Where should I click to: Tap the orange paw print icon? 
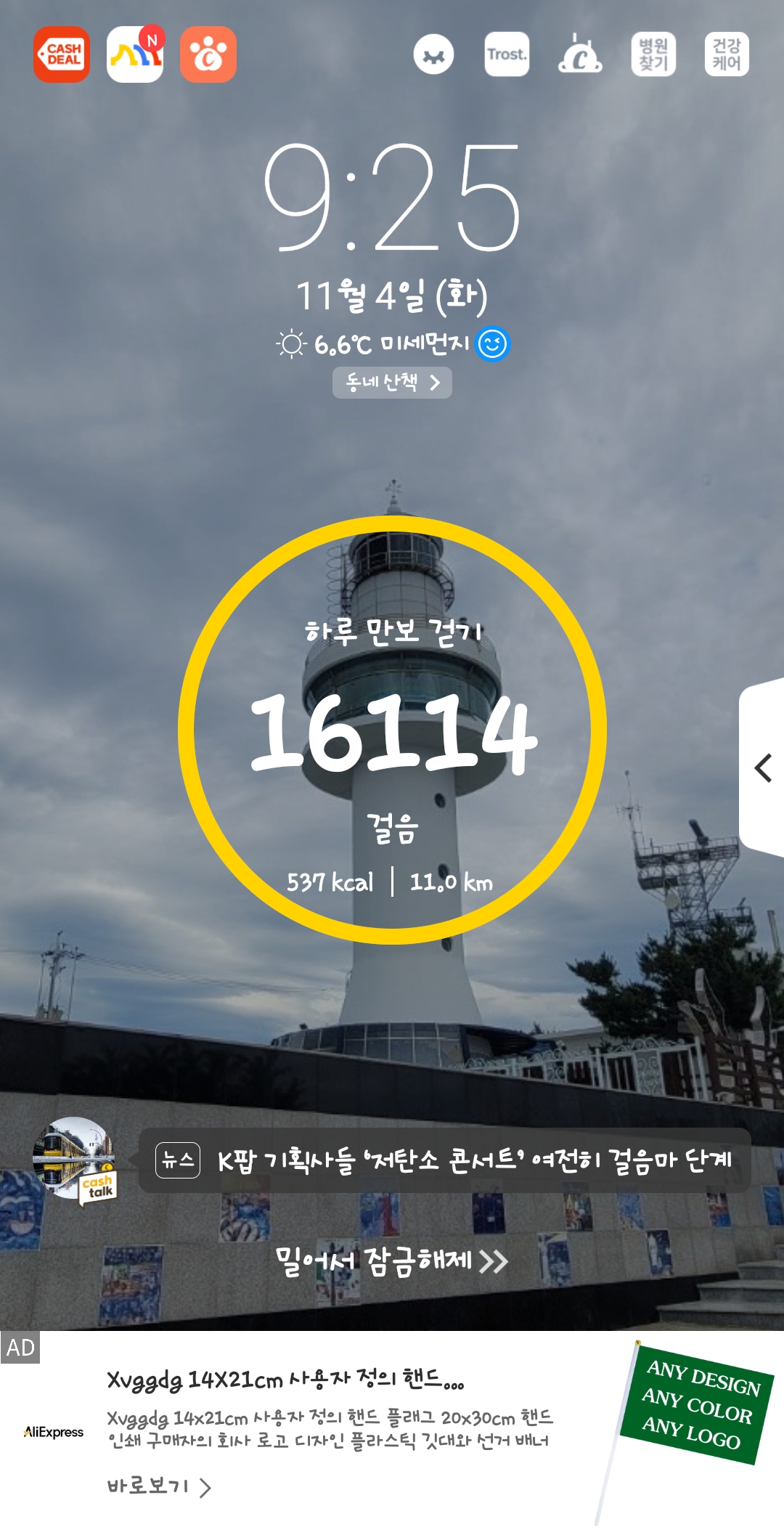[x=208, y=54]
